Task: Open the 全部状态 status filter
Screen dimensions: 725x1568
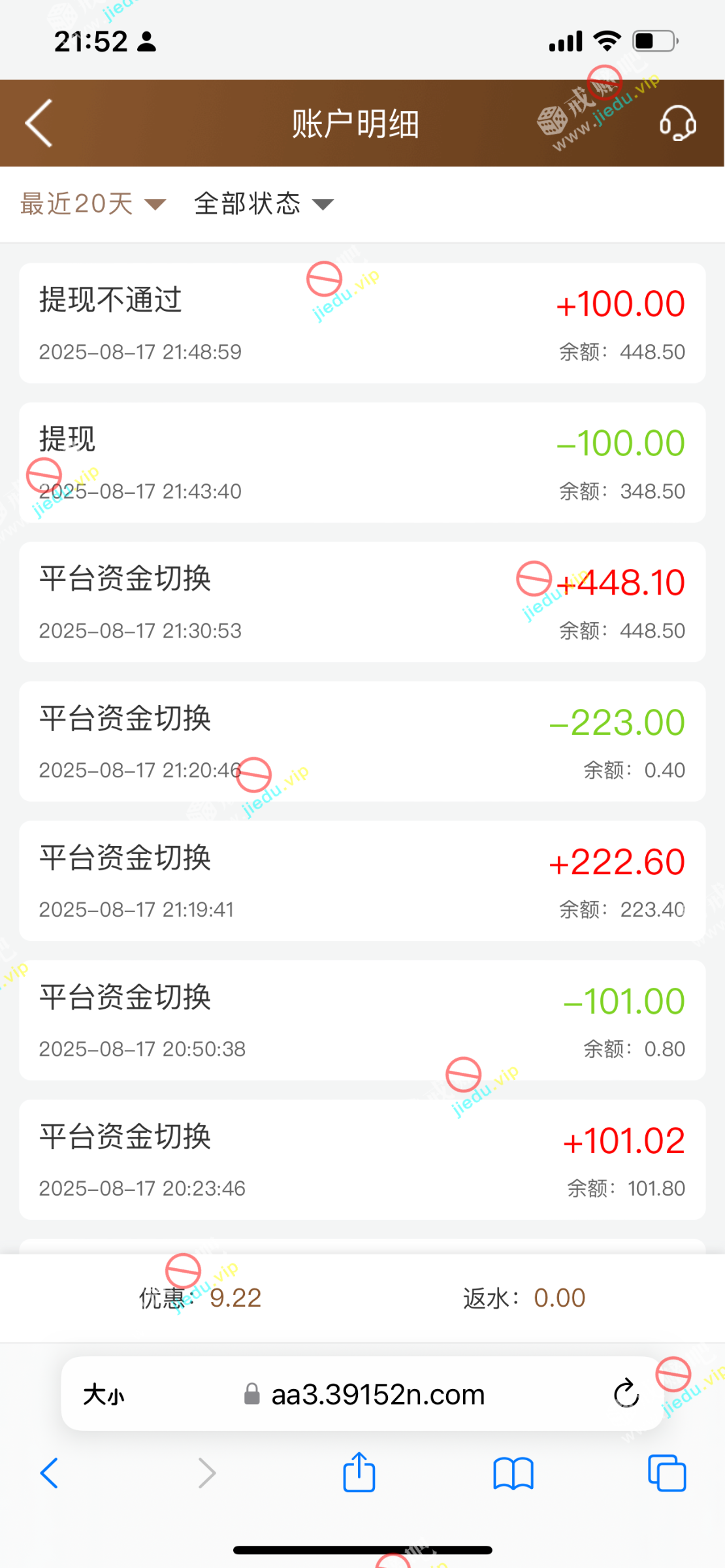Action: [264, 204]
